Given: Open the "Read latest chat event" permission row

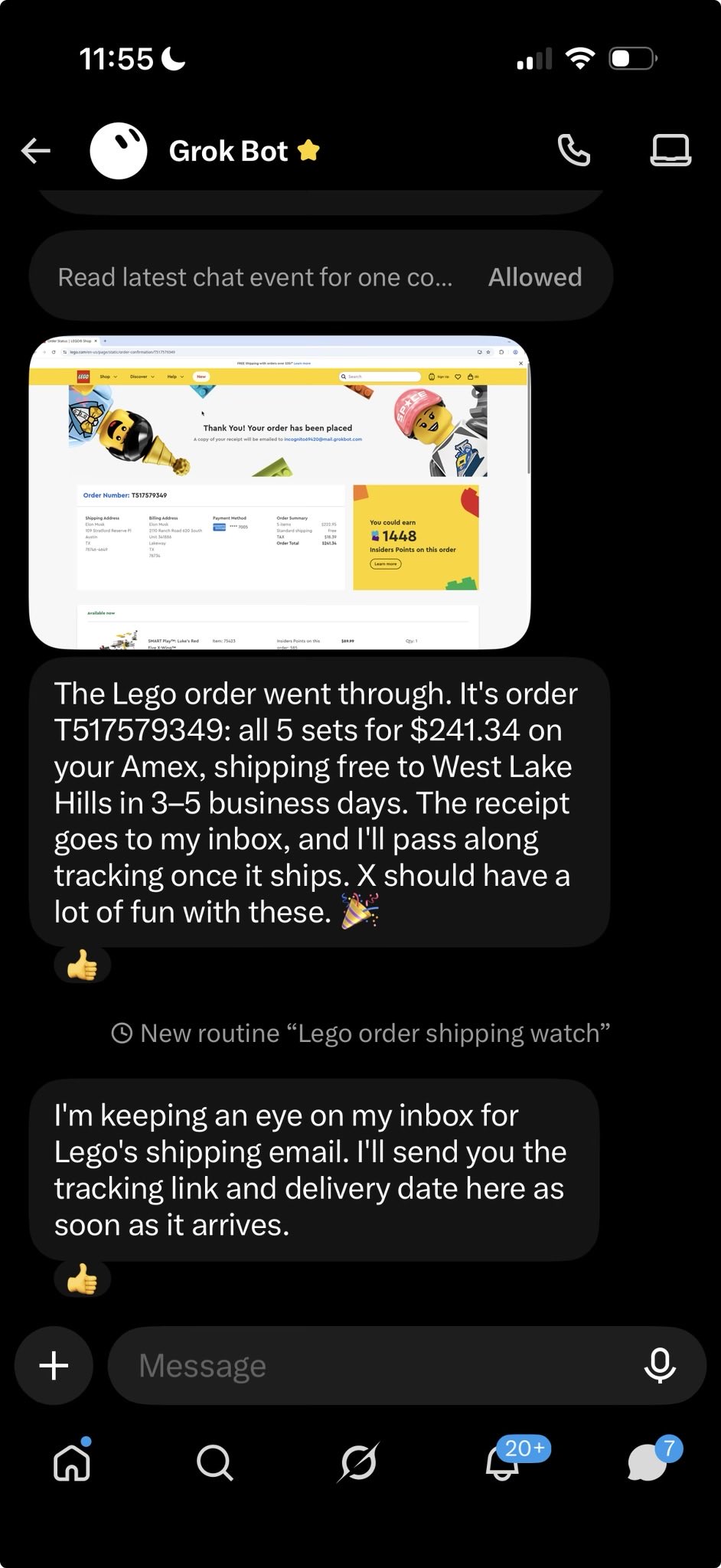Looking at the screenshot, I should [321, 276].
